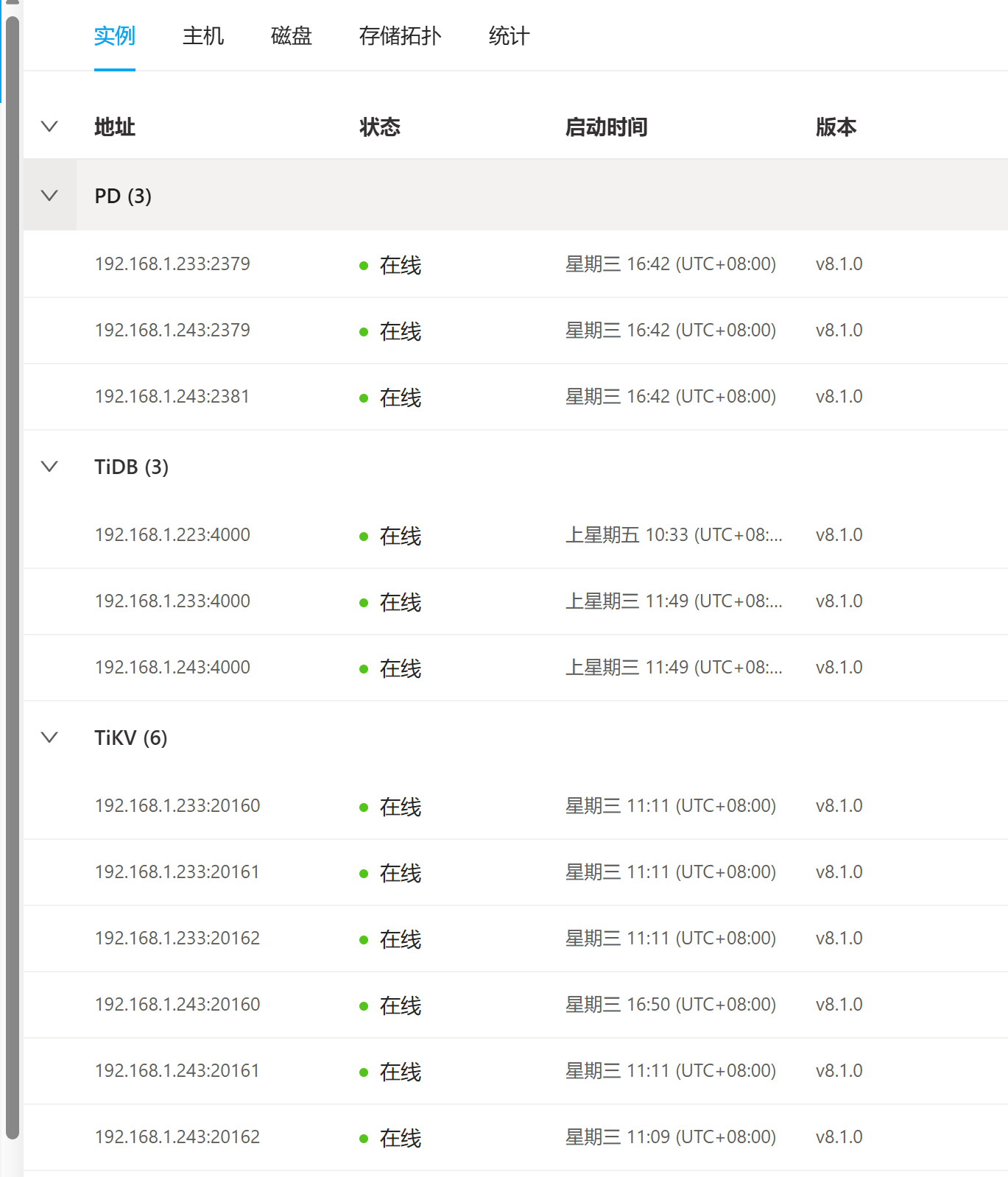
Task: Select the 实例 tab
Action: (114, 36)
